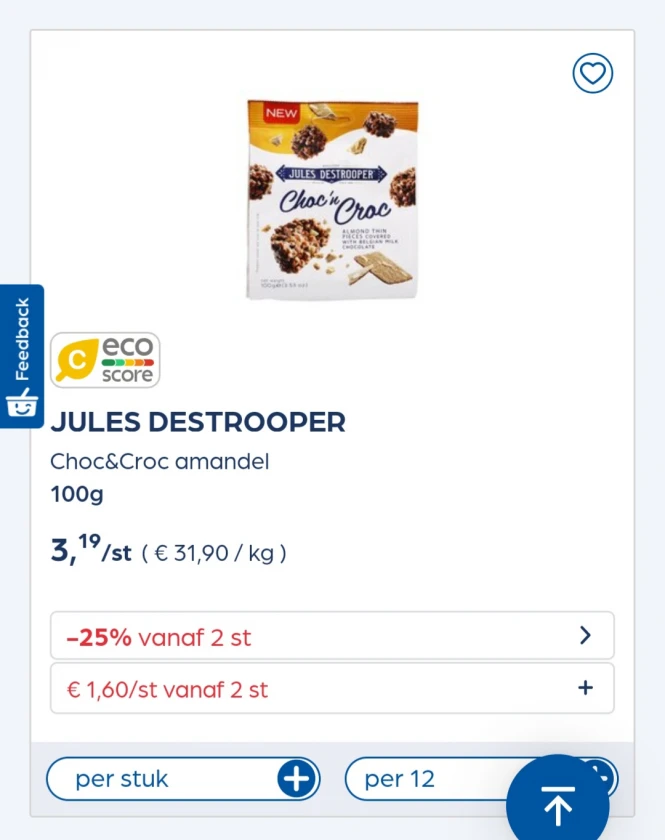Add one per stuk to basket
665x840 pixels.
[x=297, y=779]
